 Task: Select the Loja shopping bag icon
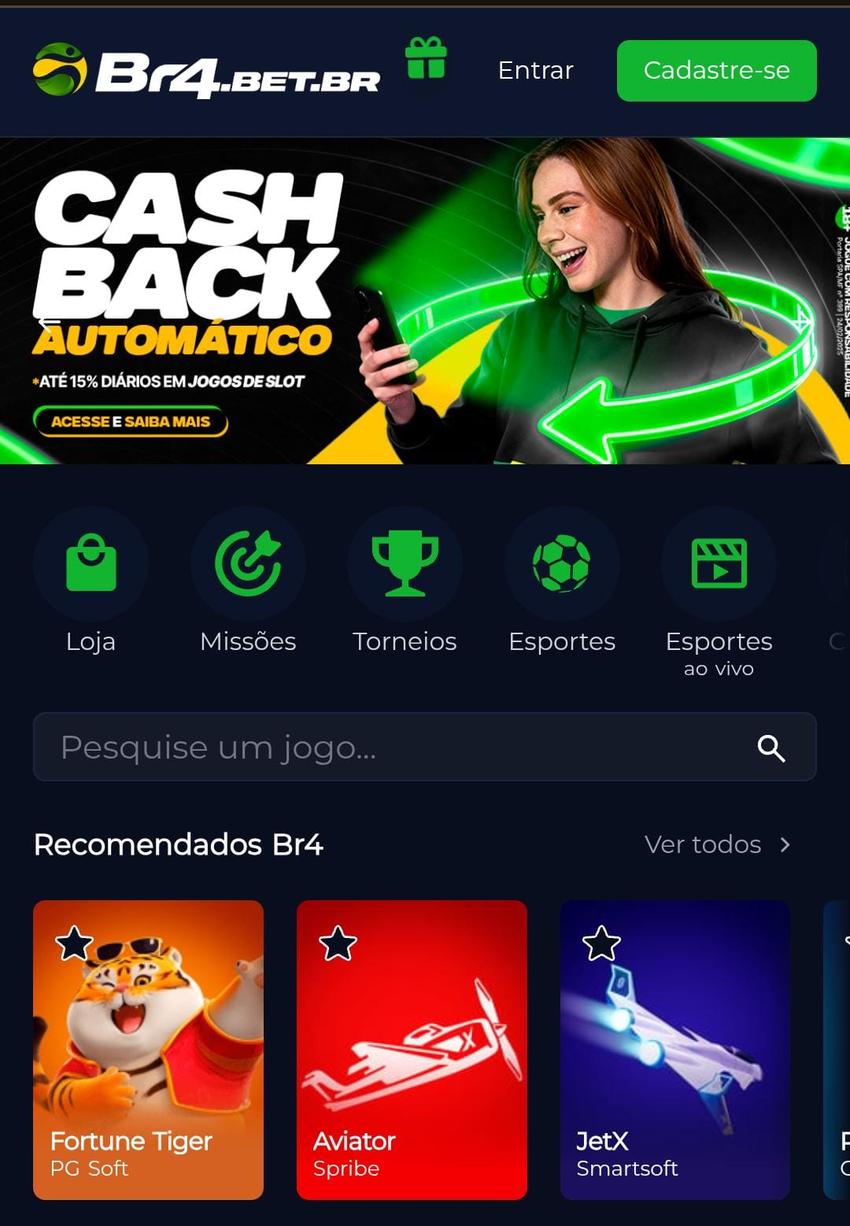click(91, 563)
